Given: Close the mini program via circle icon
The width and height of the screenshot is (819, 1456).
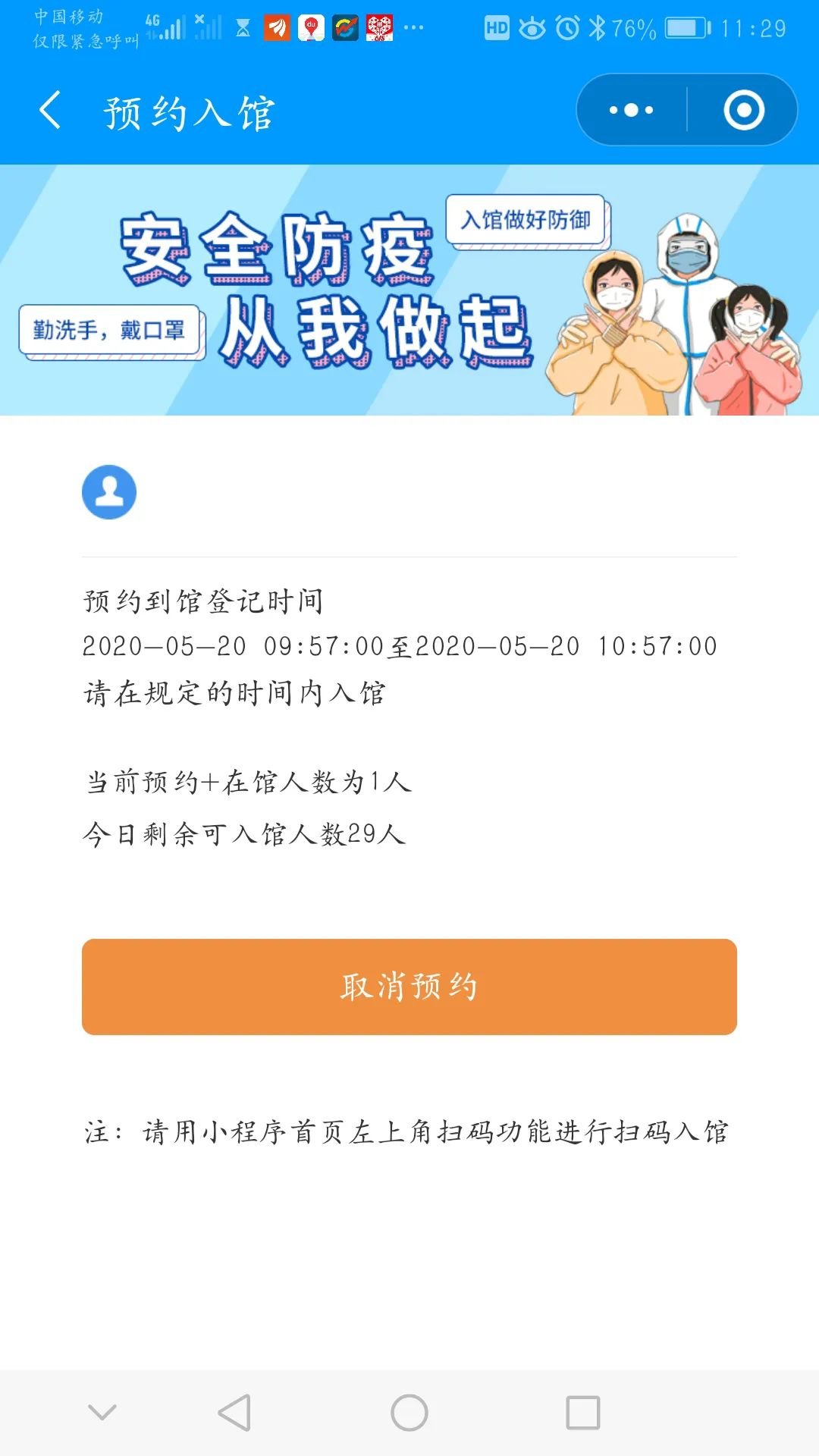Looking at the screenshot, I should 743,111.
